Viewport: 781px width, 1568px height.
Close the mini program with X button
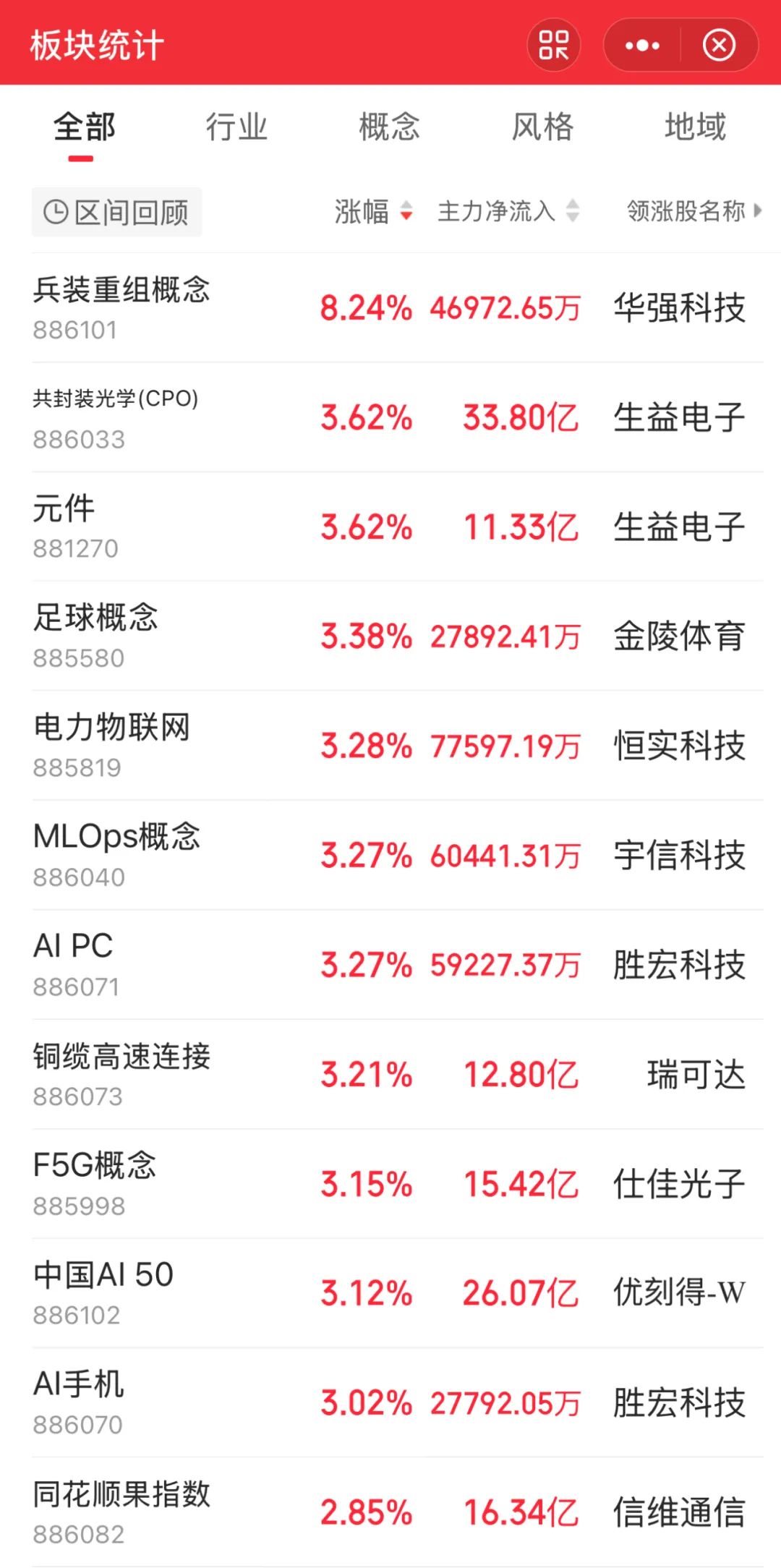pos(719,45)
